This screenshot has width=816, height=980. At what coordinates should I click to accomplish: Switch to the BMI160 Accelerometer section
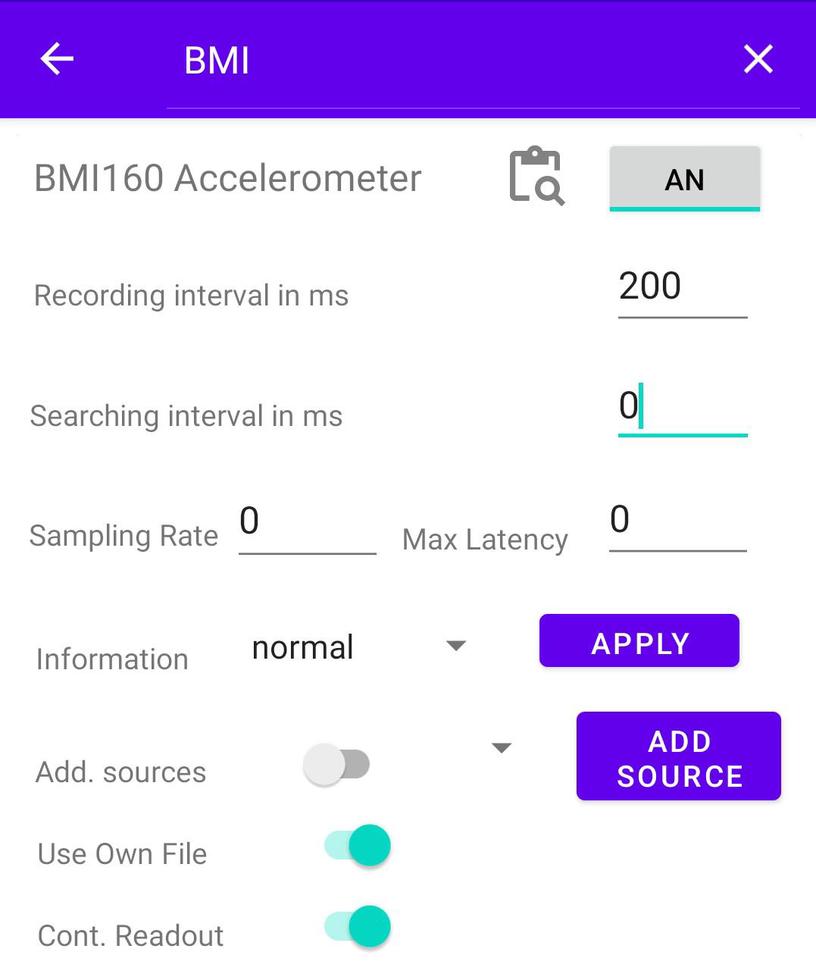pyautogui.click(x=227, y=178)
